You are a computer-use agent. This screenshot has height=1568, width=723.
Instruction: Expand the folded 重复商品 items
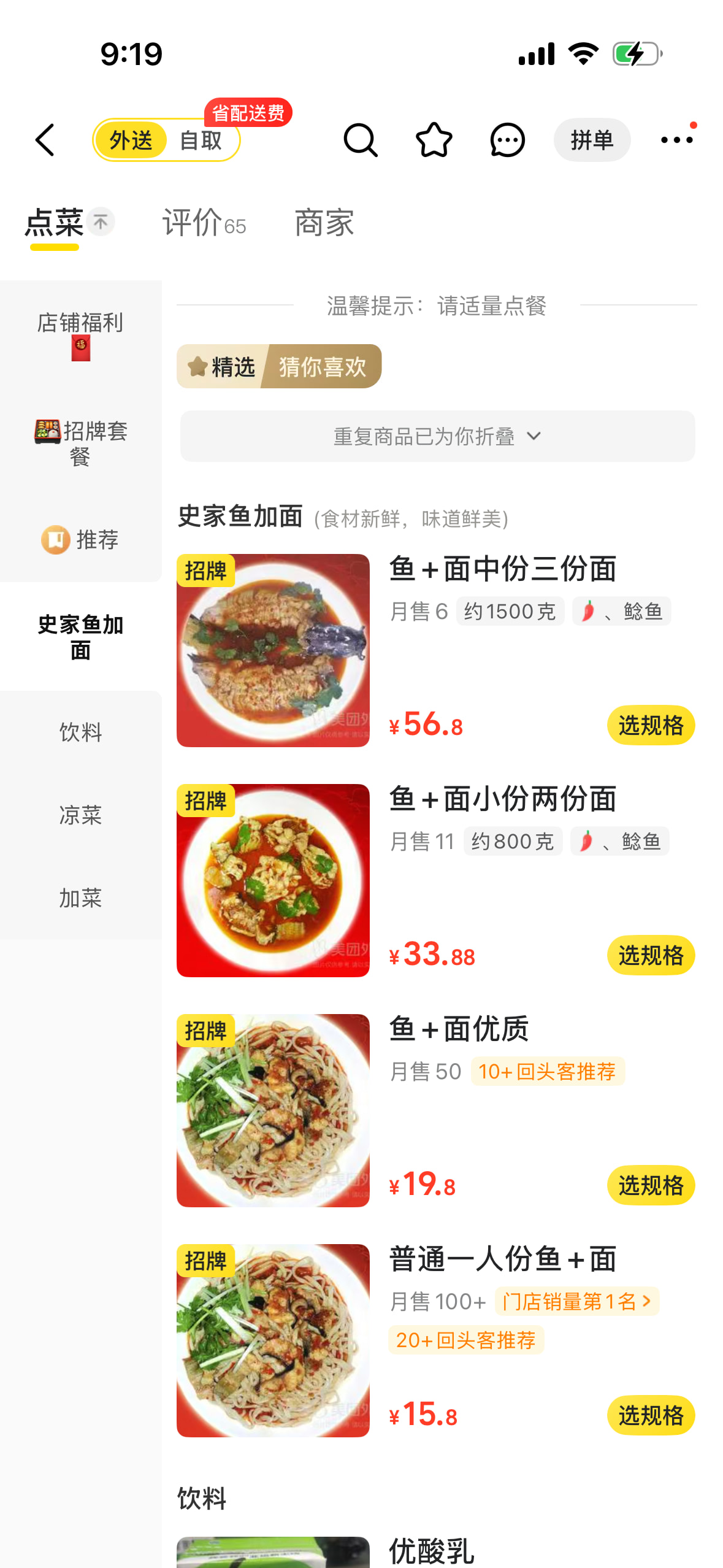pyautogui.click(x=437, y=436)
